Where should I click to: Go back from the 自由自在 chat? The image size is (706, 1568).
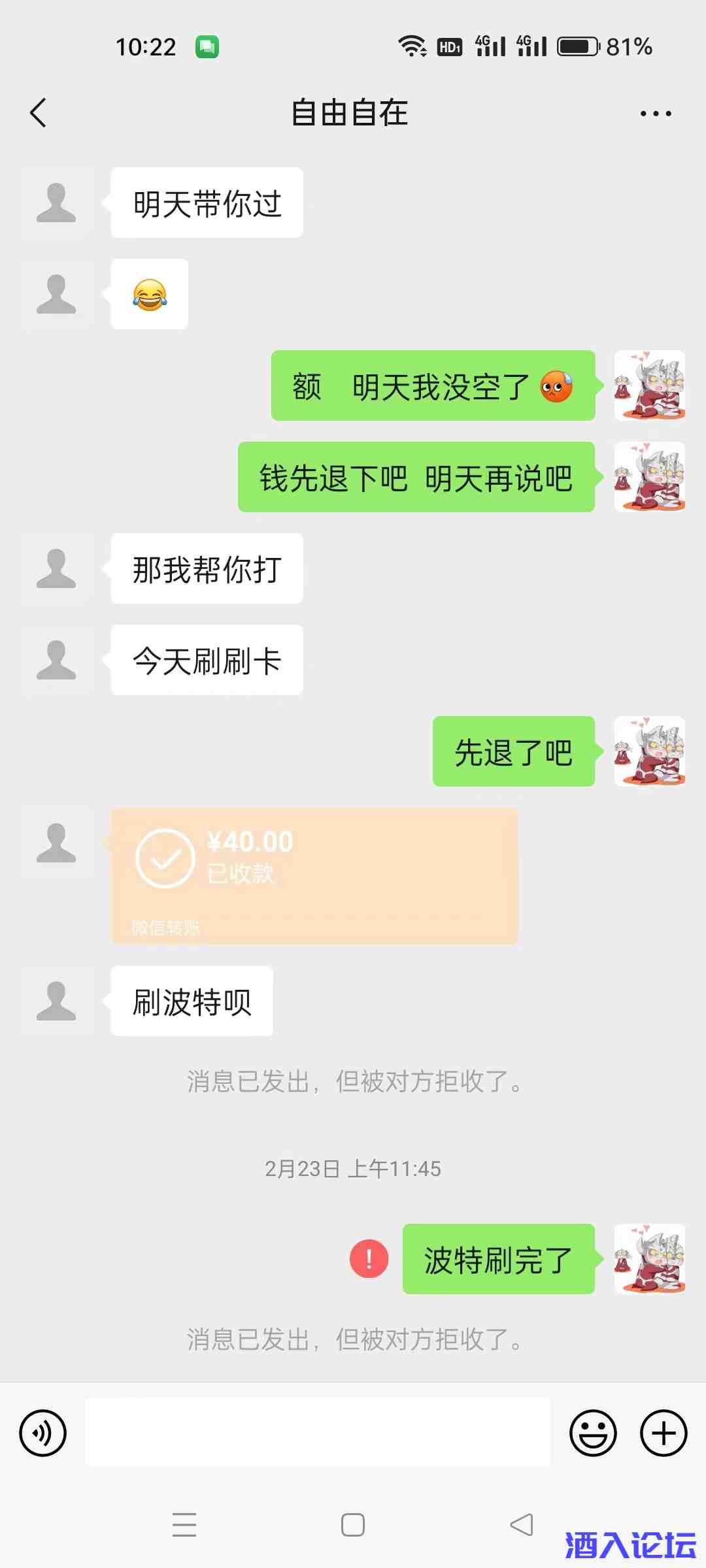(38, 113)
